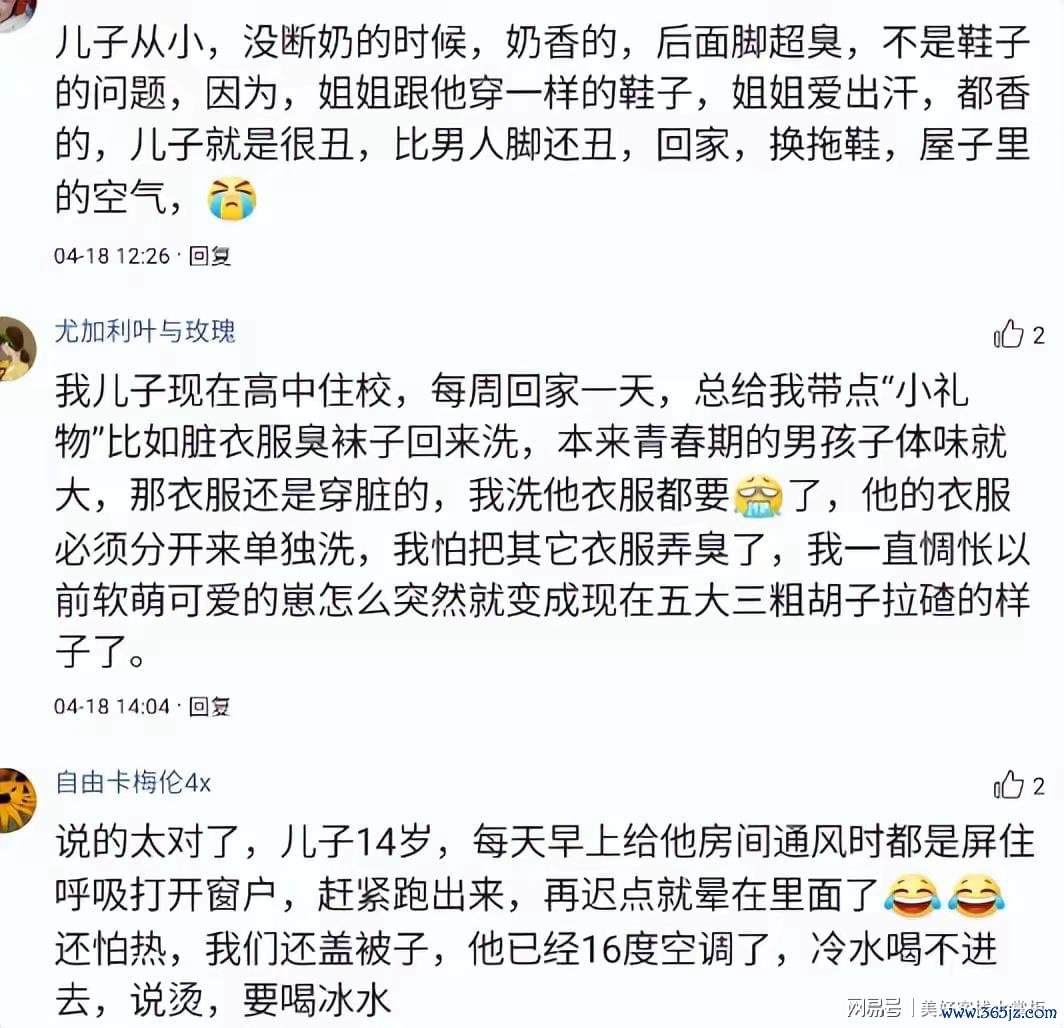
Task: Open the profile of user 自由卡梅伦4x
Action: pyautogui.click(x=133, y=782)
